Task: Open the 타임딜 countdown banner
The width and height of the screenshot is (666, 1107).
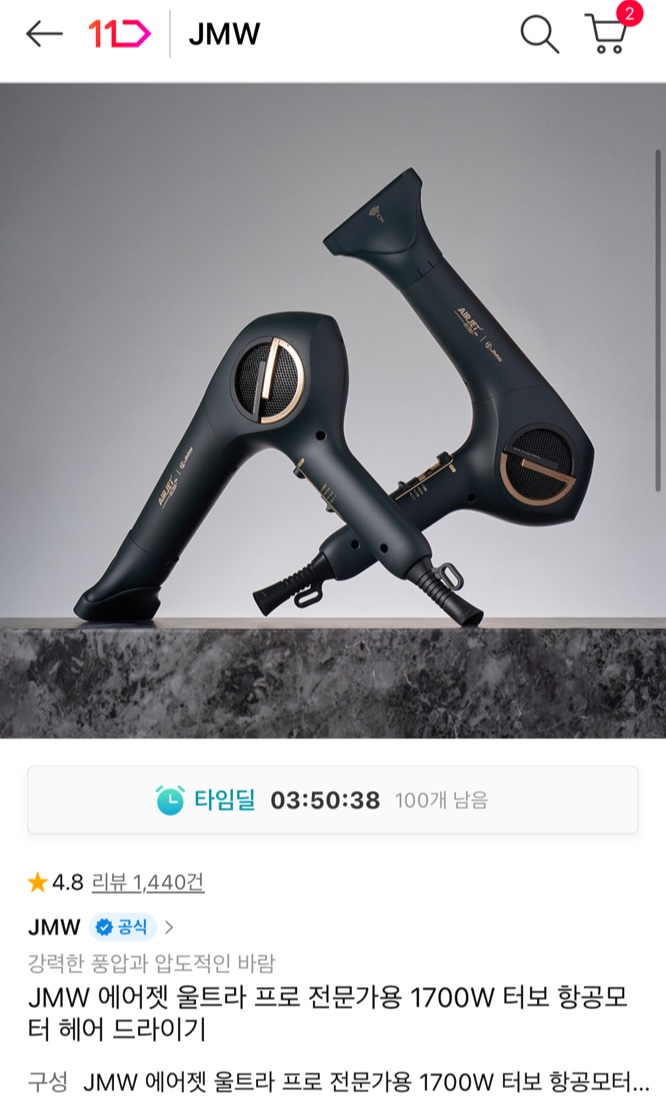Action: pyautogui.click(x=332, y=800)
